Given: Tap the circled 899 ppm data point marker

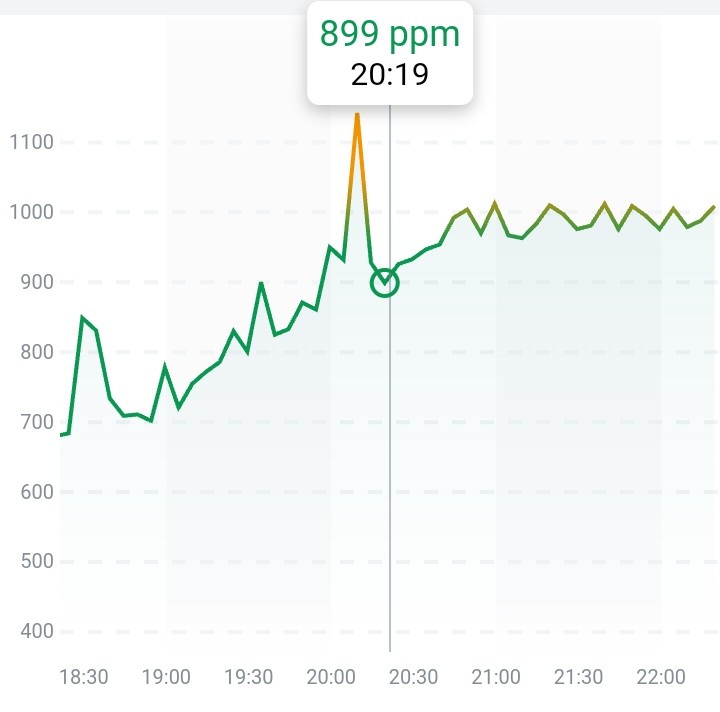Looking at the screenshot, I should pos(384,283).
